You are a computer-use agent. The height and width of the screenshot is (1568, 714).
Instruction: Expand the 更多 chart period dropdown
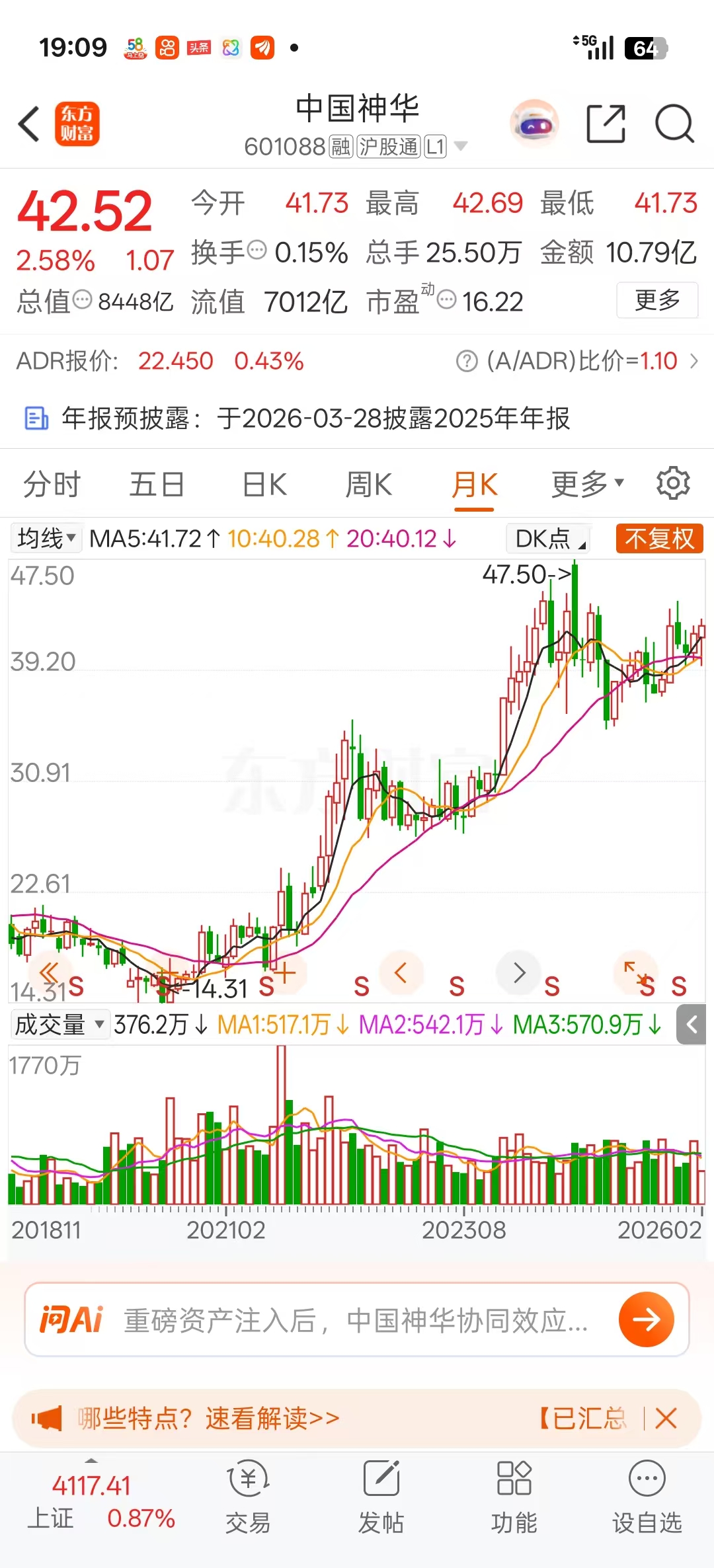click(x=587, y=485)
